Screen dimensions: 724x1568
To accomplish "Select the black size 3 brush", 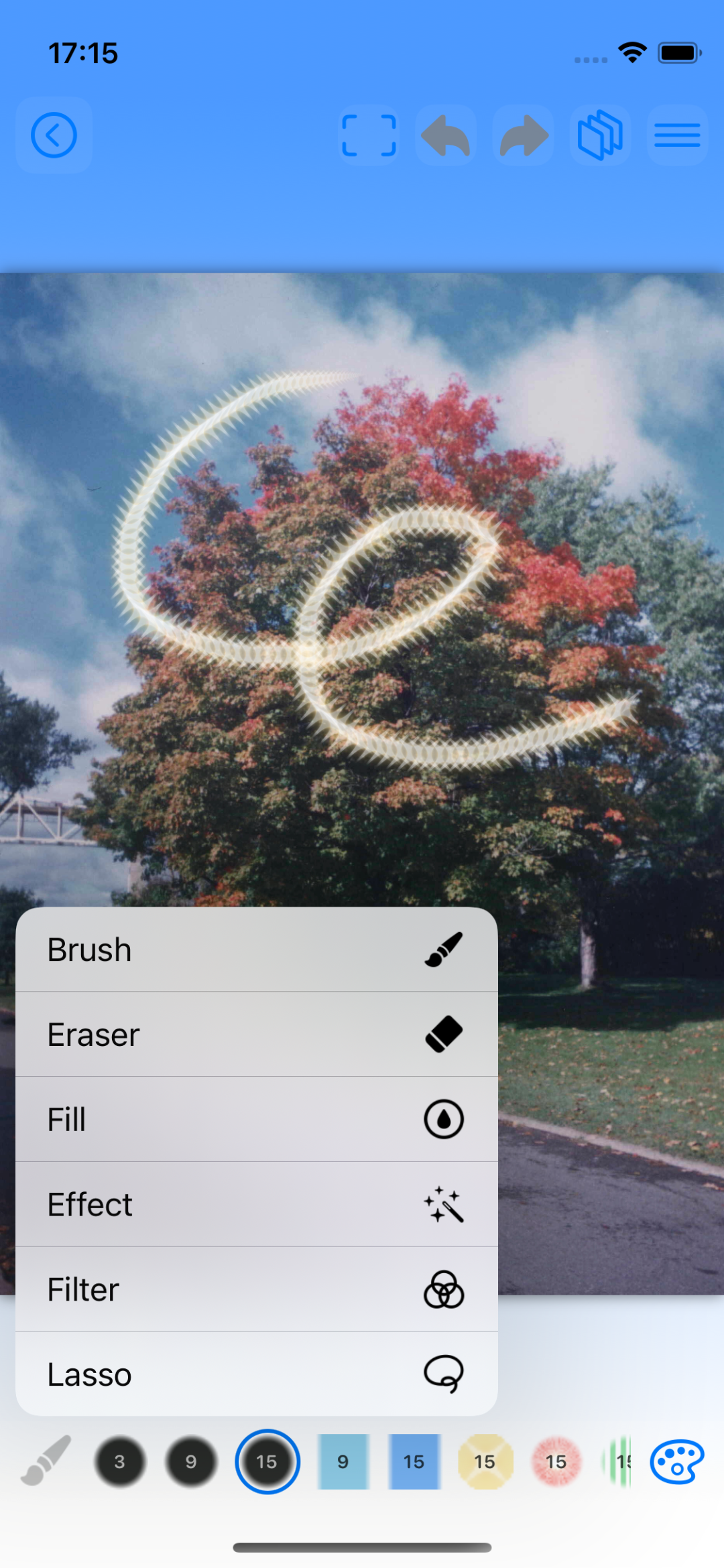I will (120, 1461).
